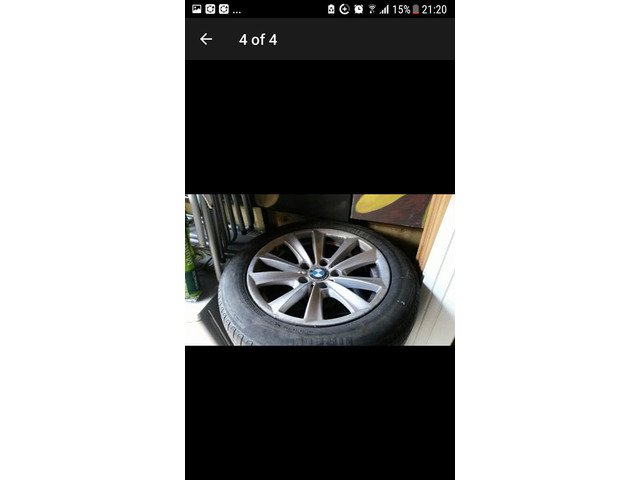The image size is (640, 480).
Task: Go back using the arrow
Action: [206, 39]
